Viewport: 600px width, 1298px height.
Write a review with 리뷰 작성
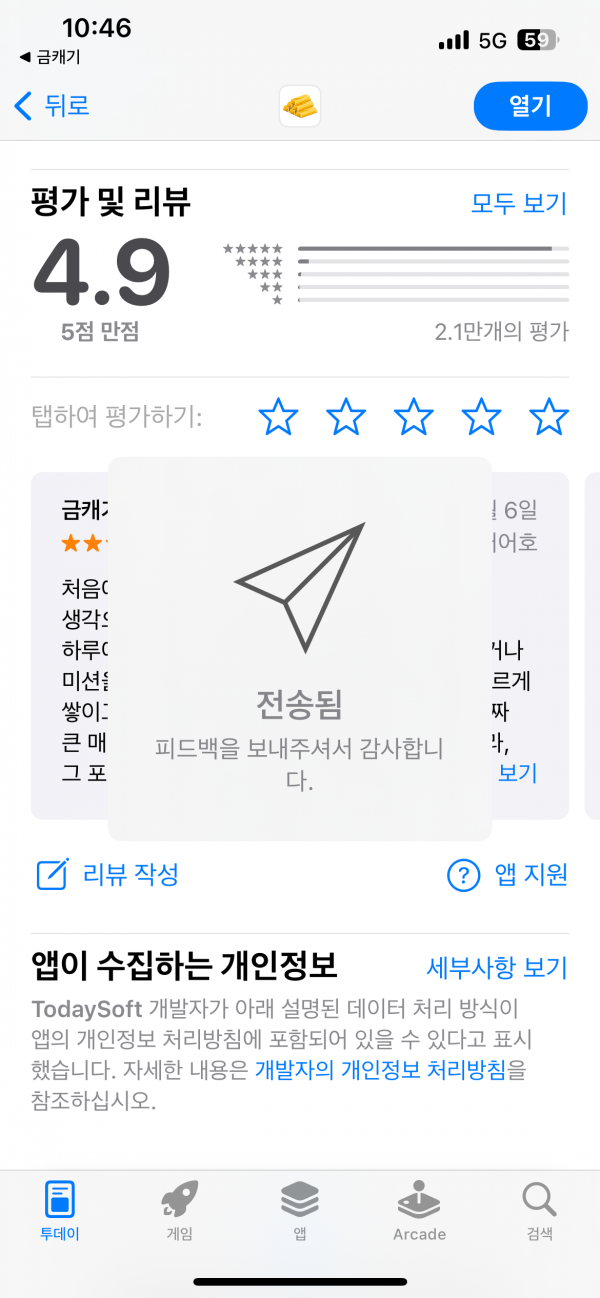tap(107, 875)
